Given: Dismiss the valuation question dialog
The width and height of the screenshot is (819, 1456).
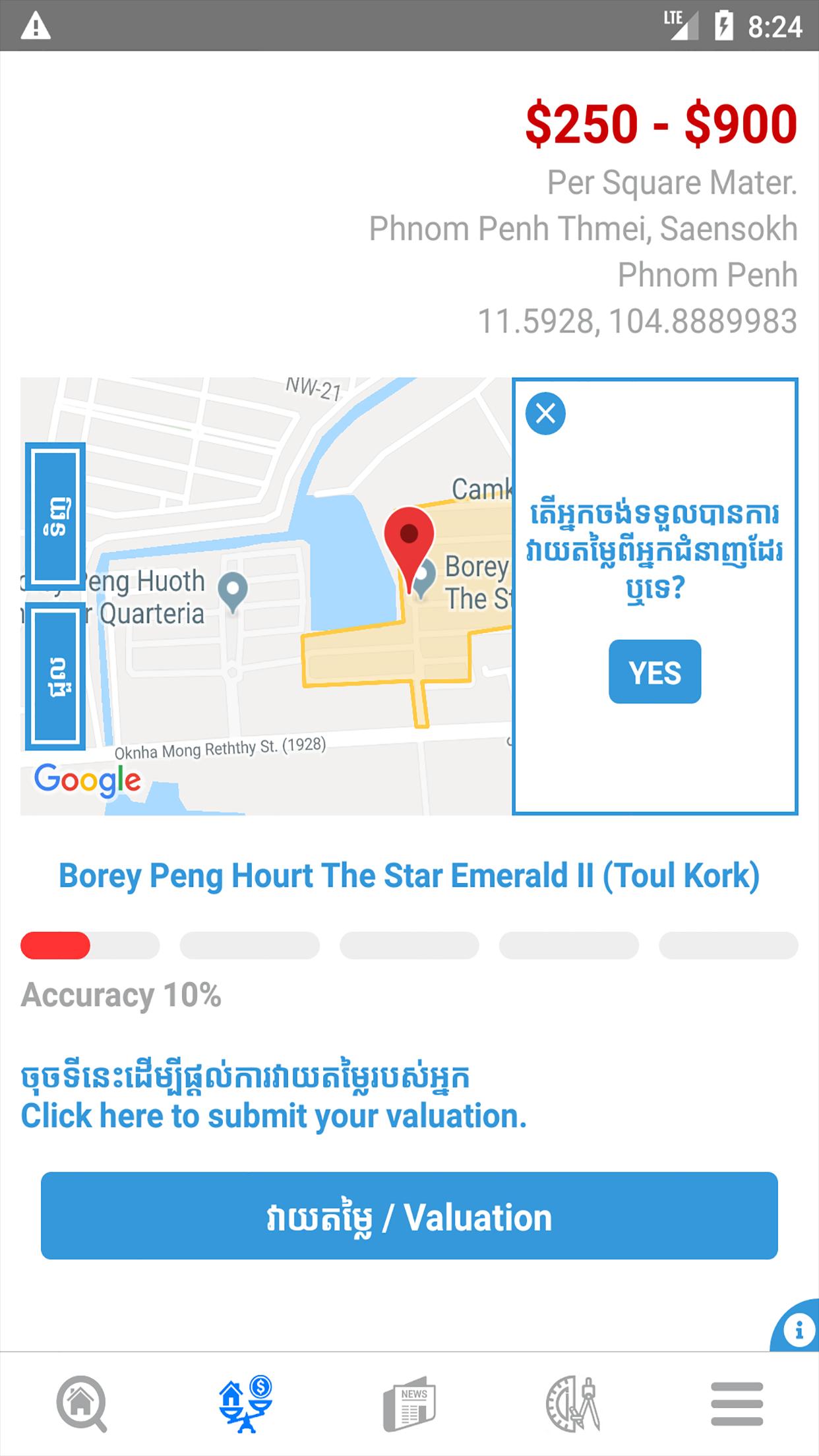Looking at the screenshot, I should point(546,413).
